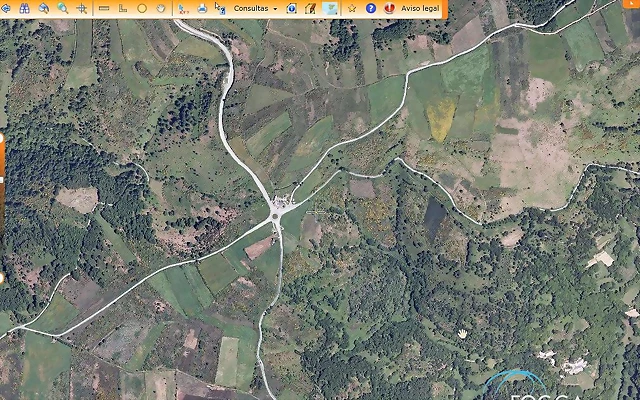This screenshot has width=640, height=400.
Task: Select the angle polyline measure tool
Action: pos(122,7)
